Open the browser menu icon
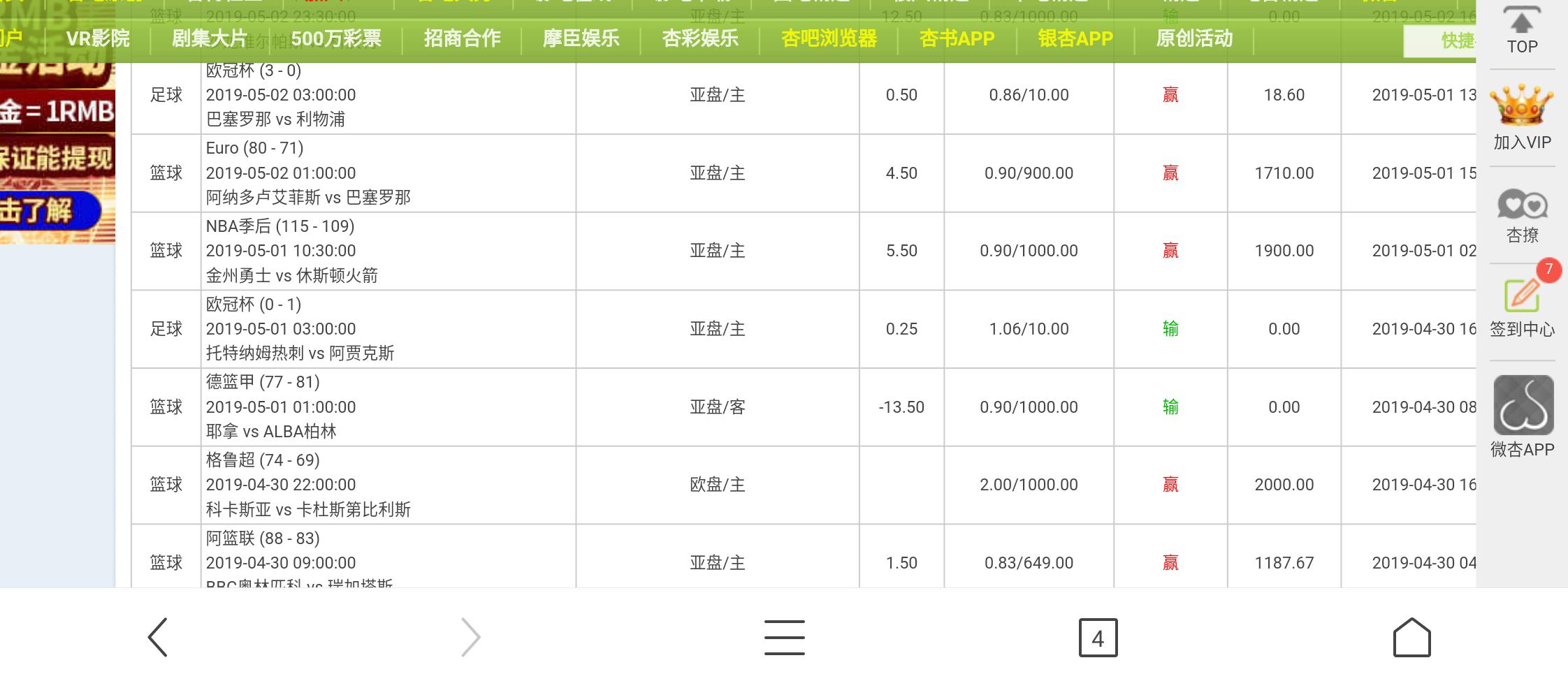This screenshot has width=1568, height=688. (784, 637)
